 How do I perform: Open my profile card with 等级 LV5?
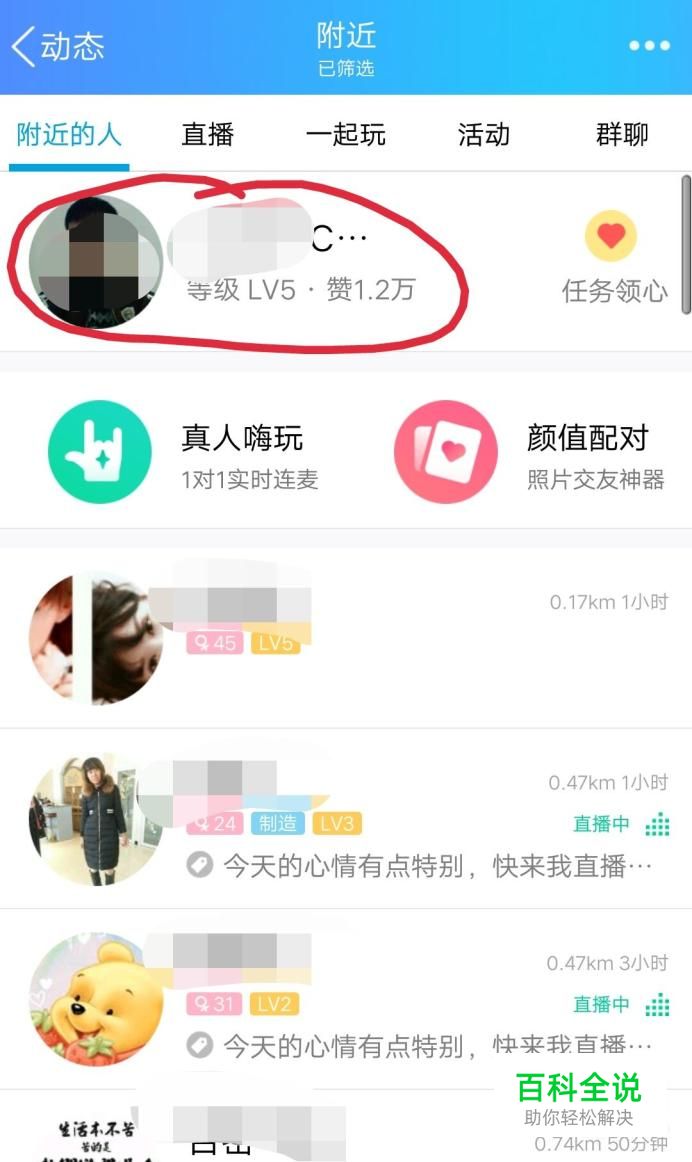pos(240,262)
